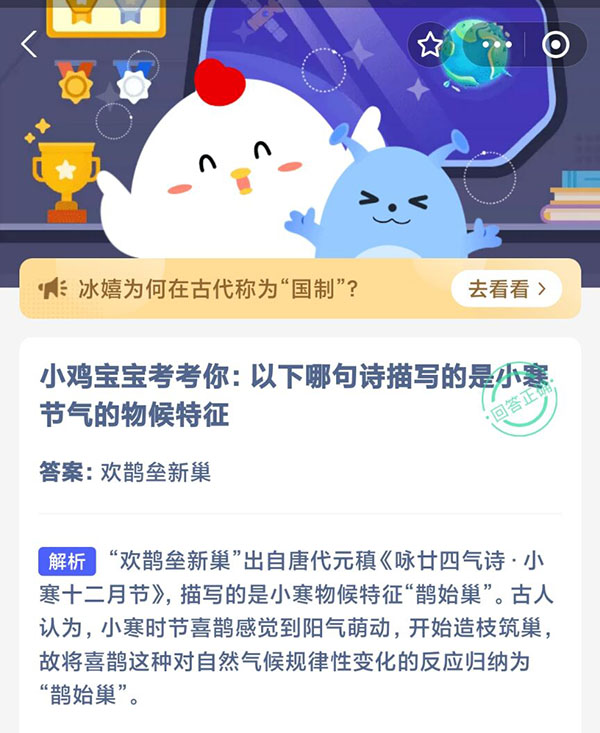Go back using the top-left arrow
Screen dimensions: 600x733
coord(29,44)
